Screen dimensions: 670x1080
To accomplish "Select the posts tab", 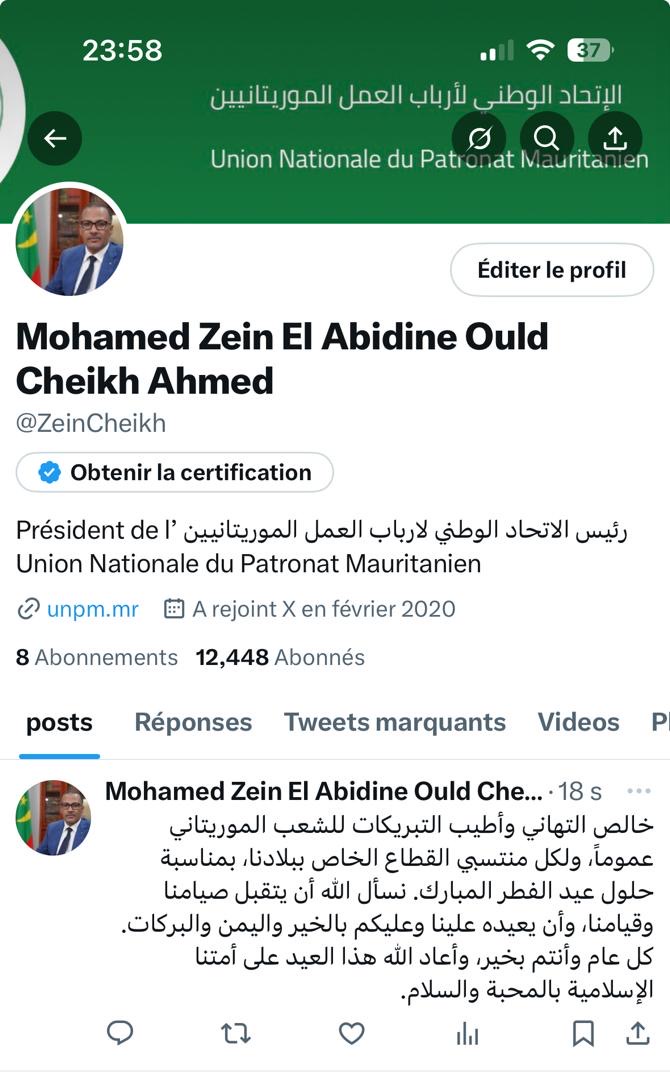I will (x=59, y=722).
